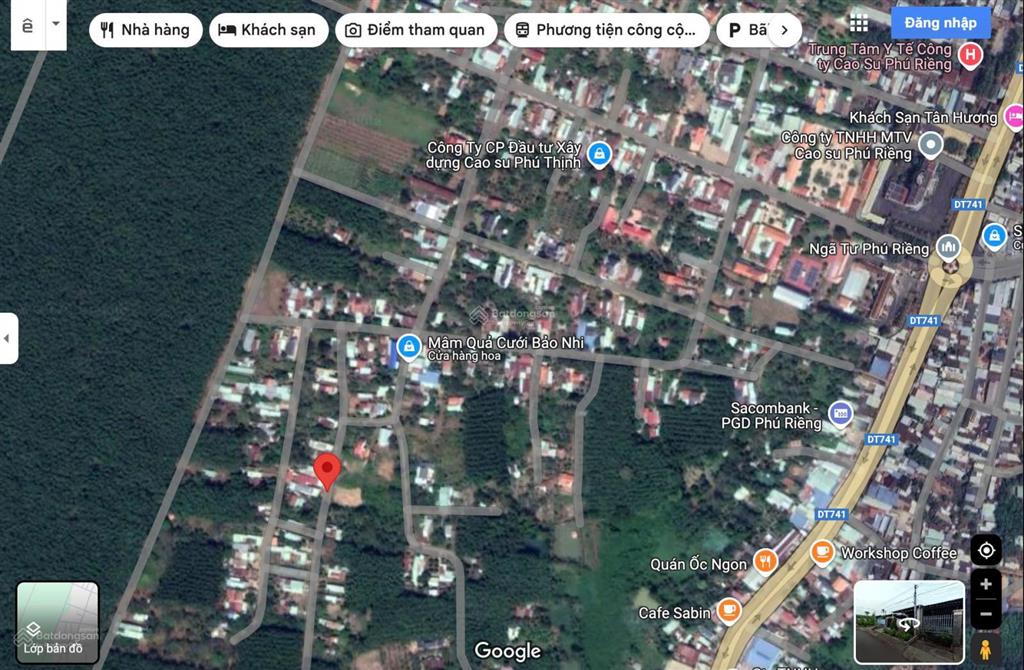Open the Street View pegman

tap(986, 648)
